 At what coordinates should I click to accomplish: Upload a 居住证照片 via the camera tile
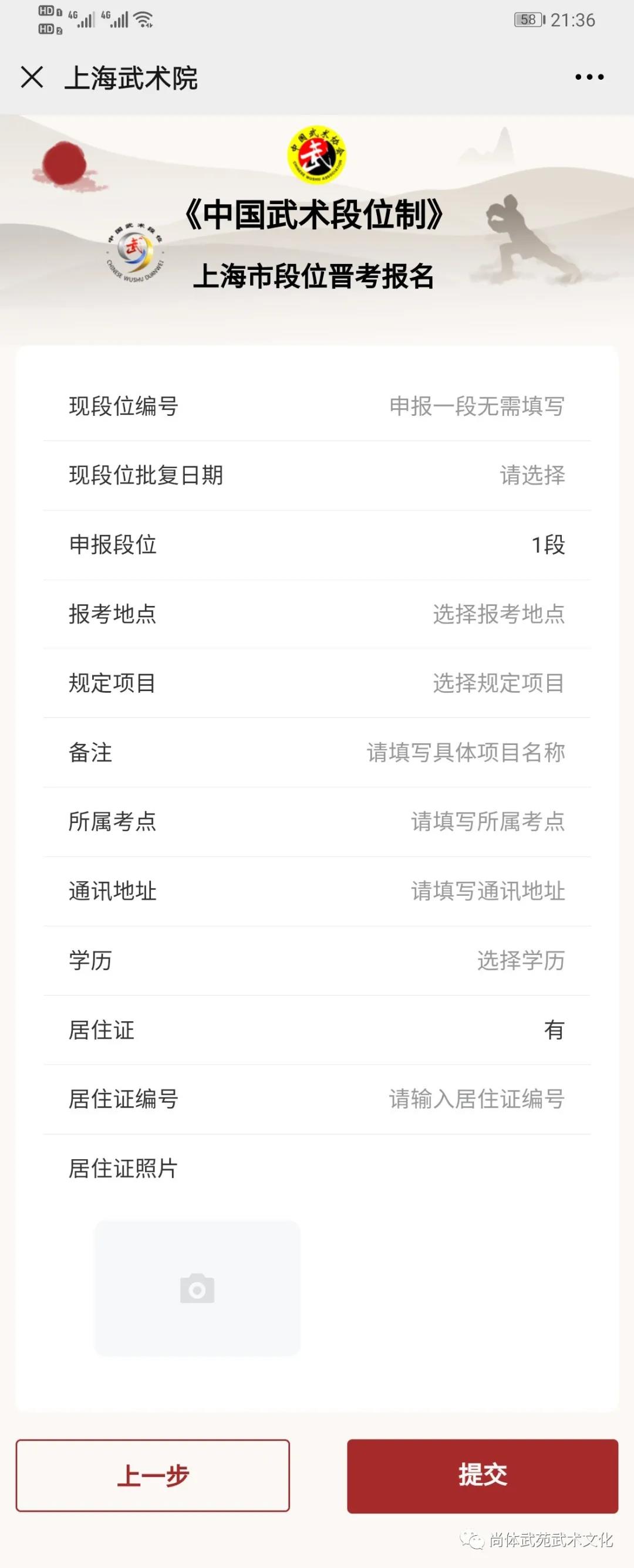pos(197,1288)
